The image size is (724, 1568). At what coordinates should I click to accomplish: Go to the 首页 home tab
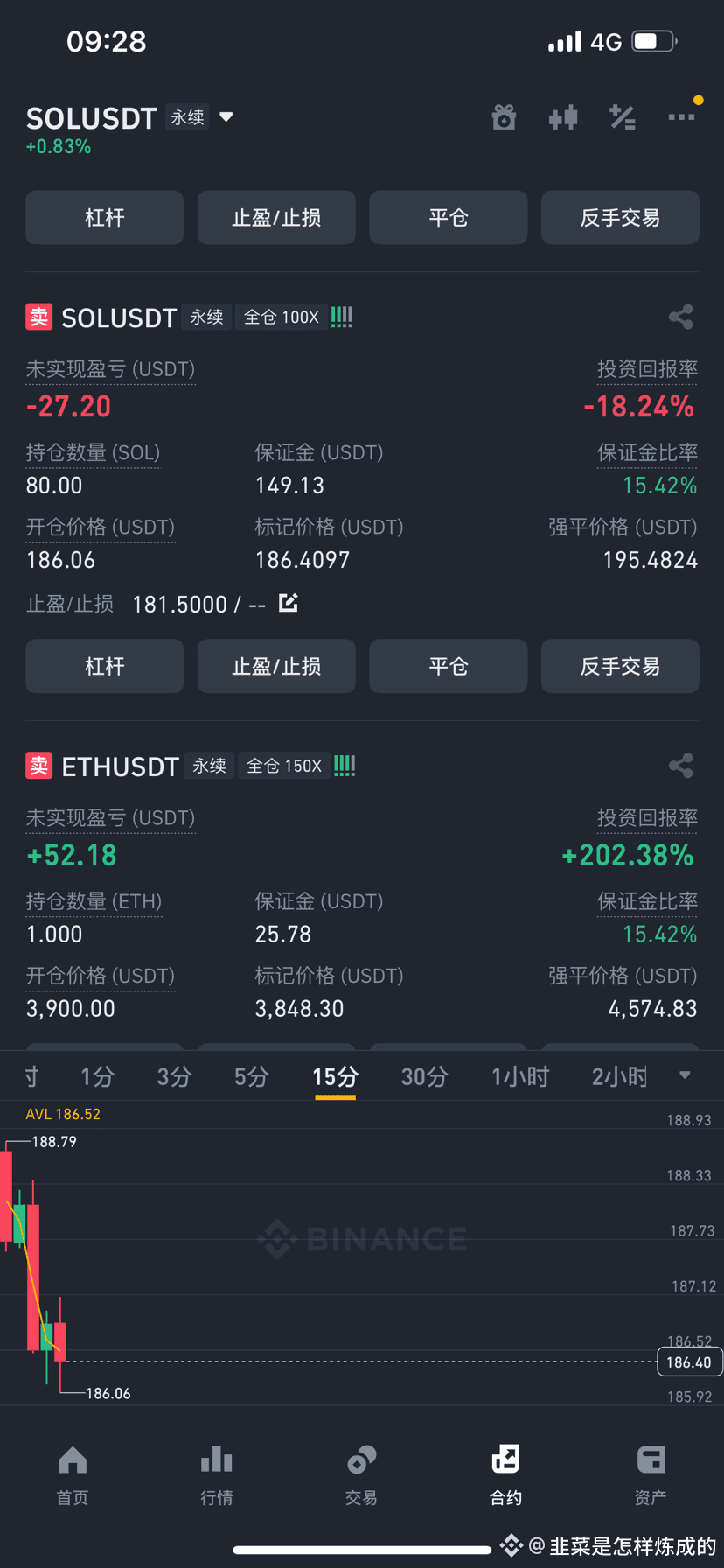click(x=73, y=1474)
